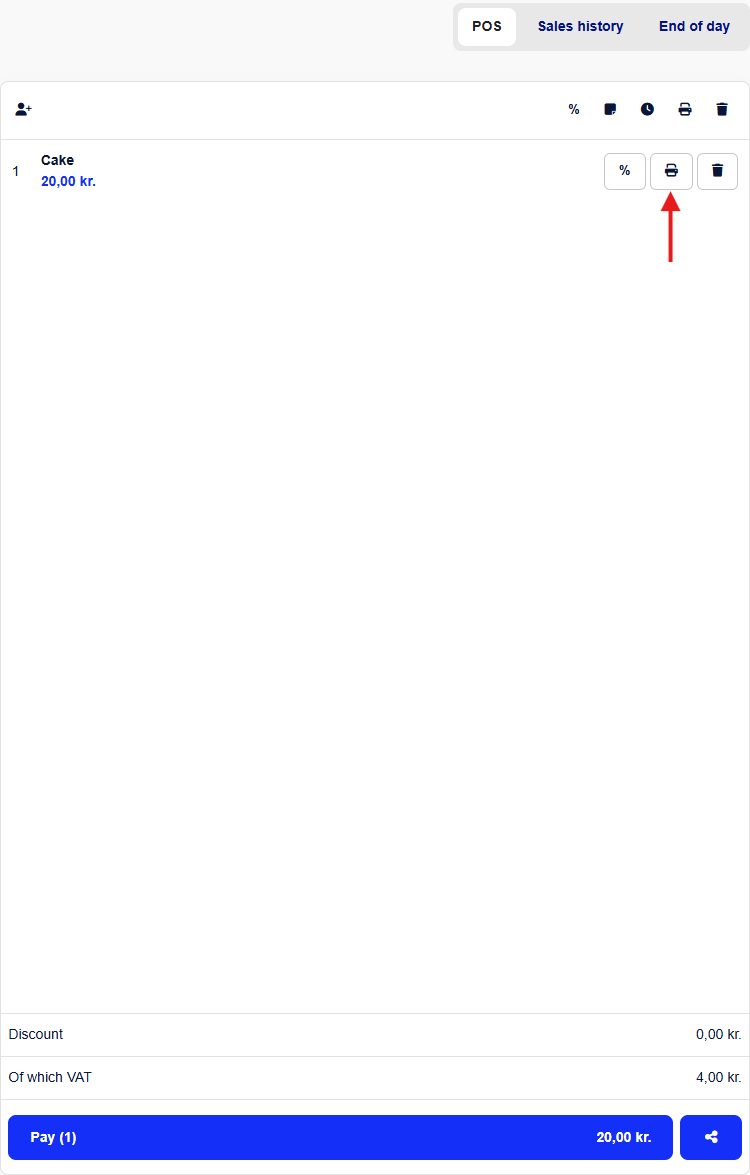
Task: Apply discount to the whole order
Action: click(574, 109)
